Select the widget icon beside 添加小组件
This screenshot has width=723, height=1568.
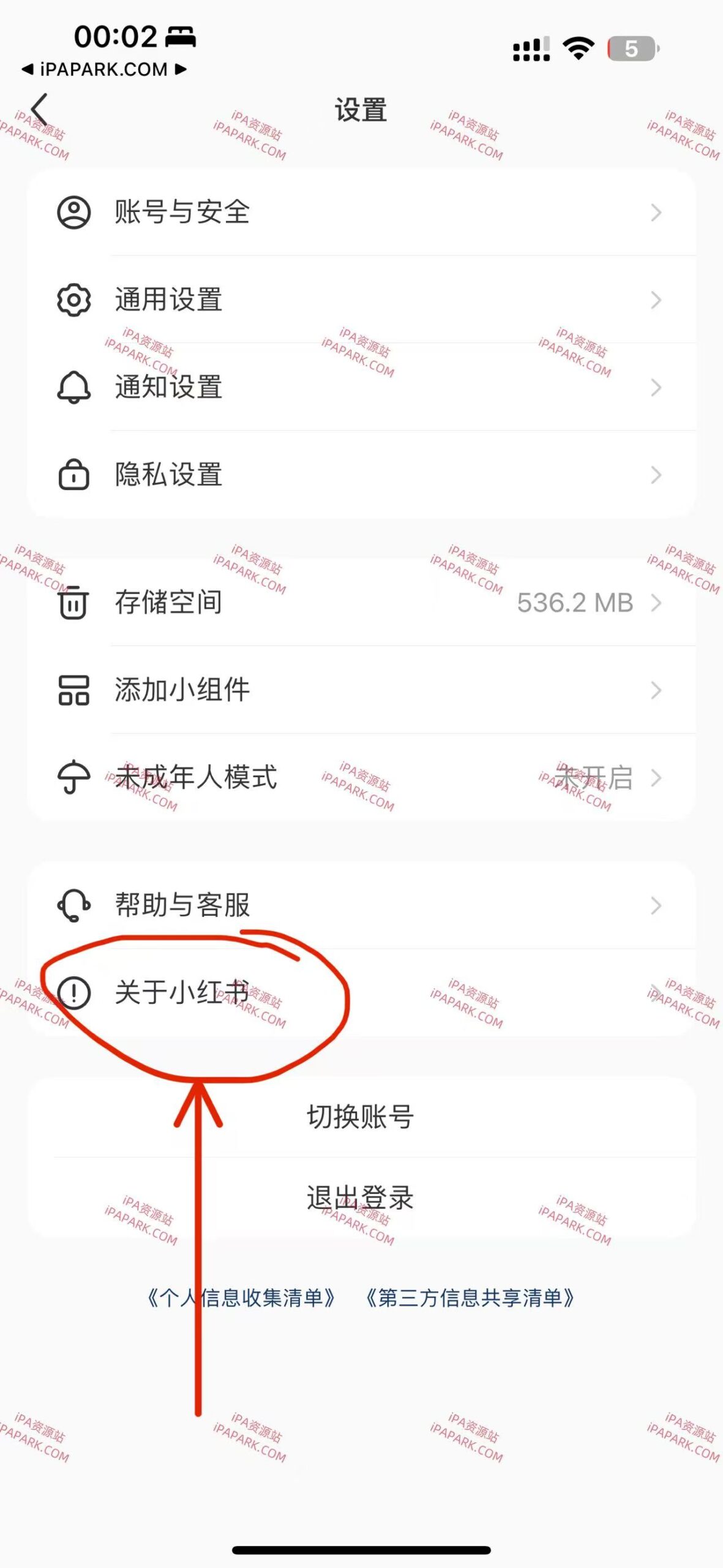click(73, 691)
